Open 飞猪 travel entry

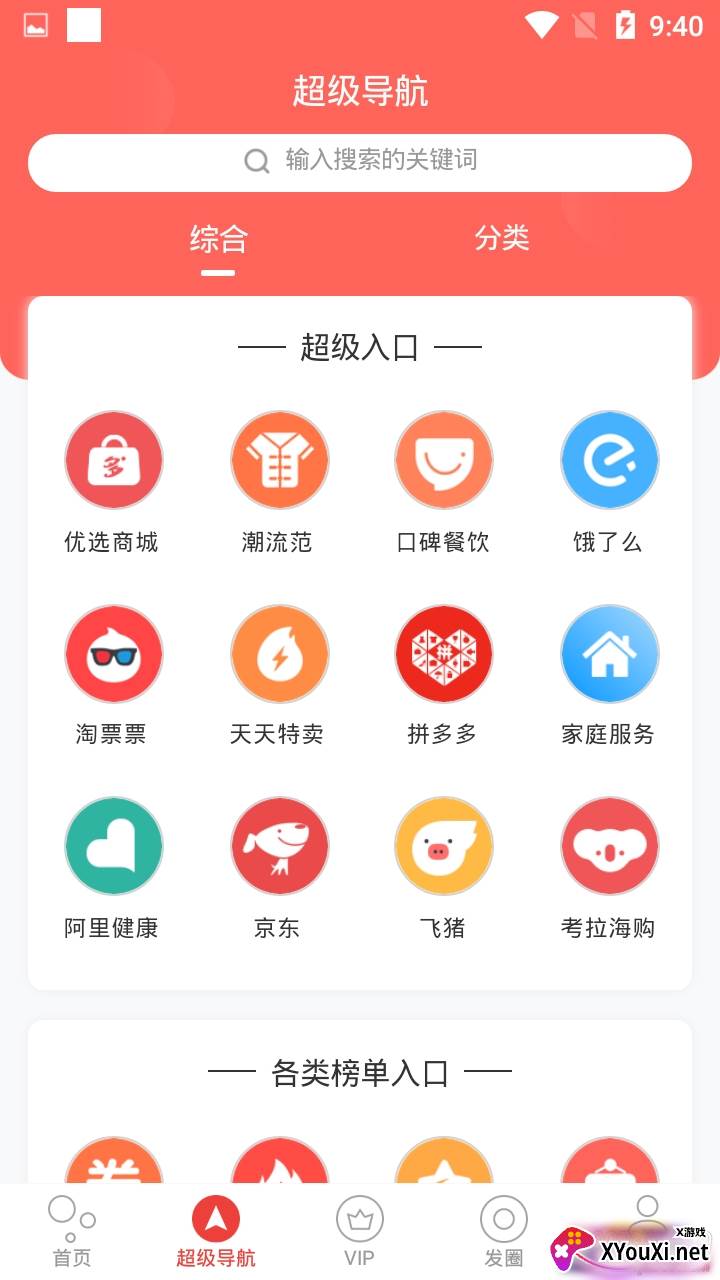(x=443, y=846)
